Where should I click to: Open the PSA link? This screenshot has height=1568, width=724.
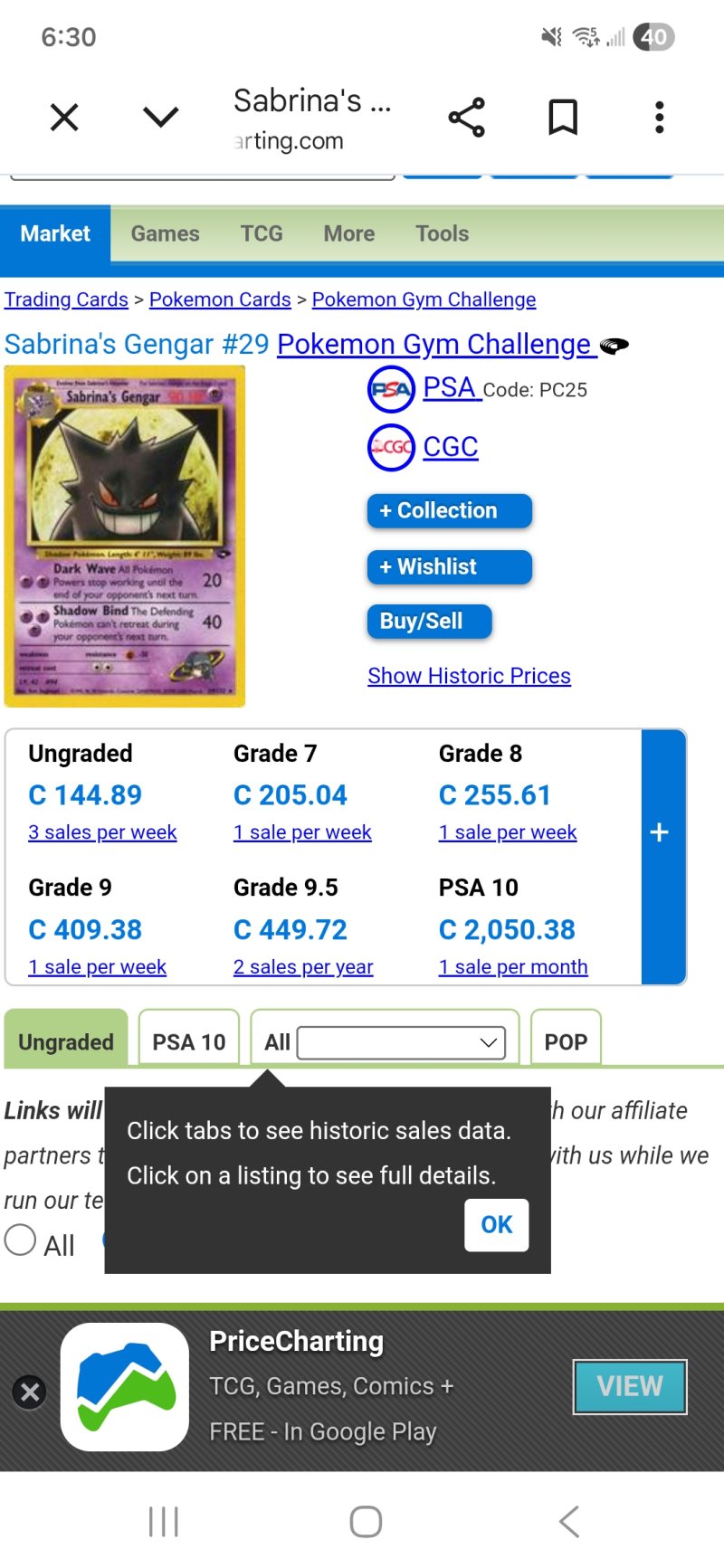tap(450, 388)
